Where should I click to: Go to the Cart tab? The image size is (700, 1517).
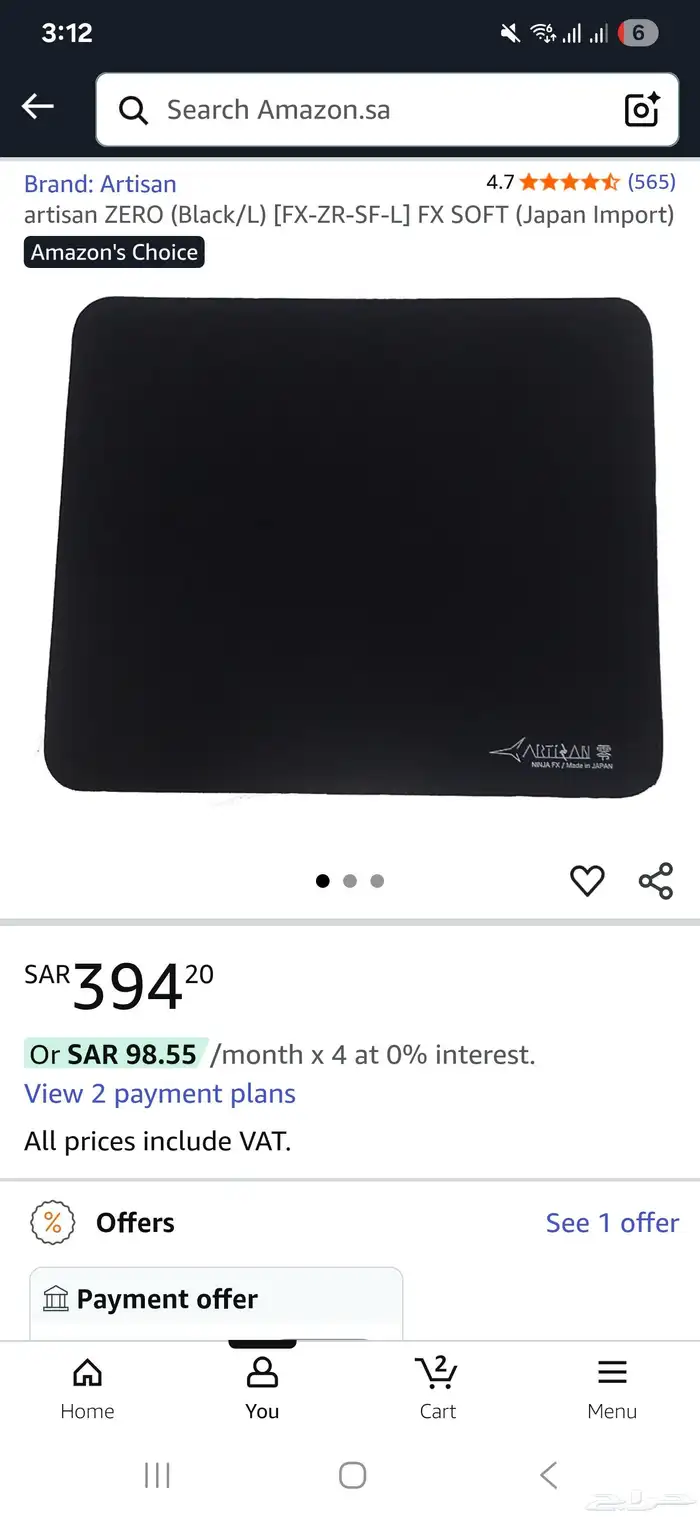tap(437, 1388)
